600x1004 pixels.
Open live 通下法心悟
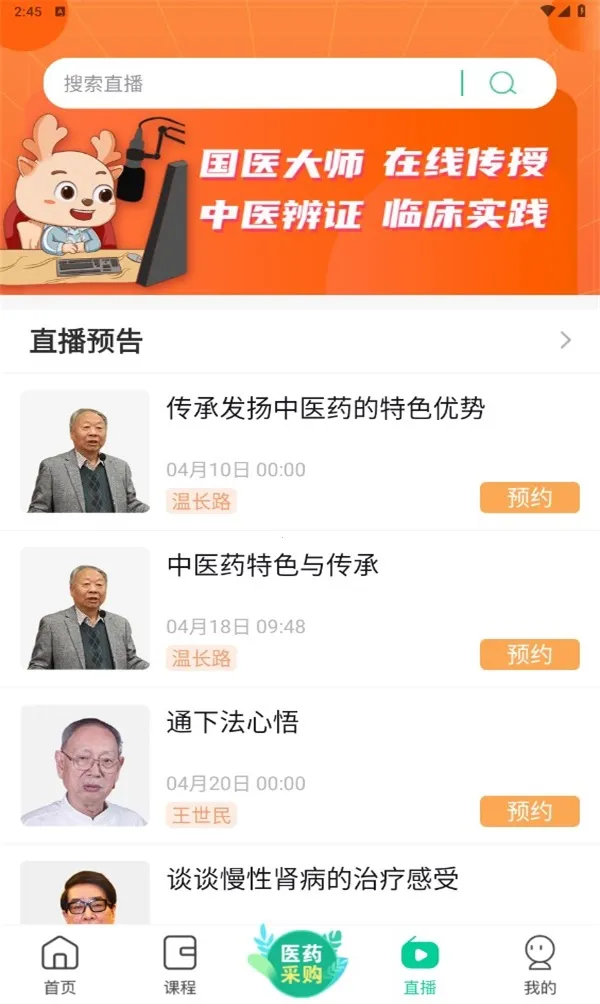[x=233, y=722]
